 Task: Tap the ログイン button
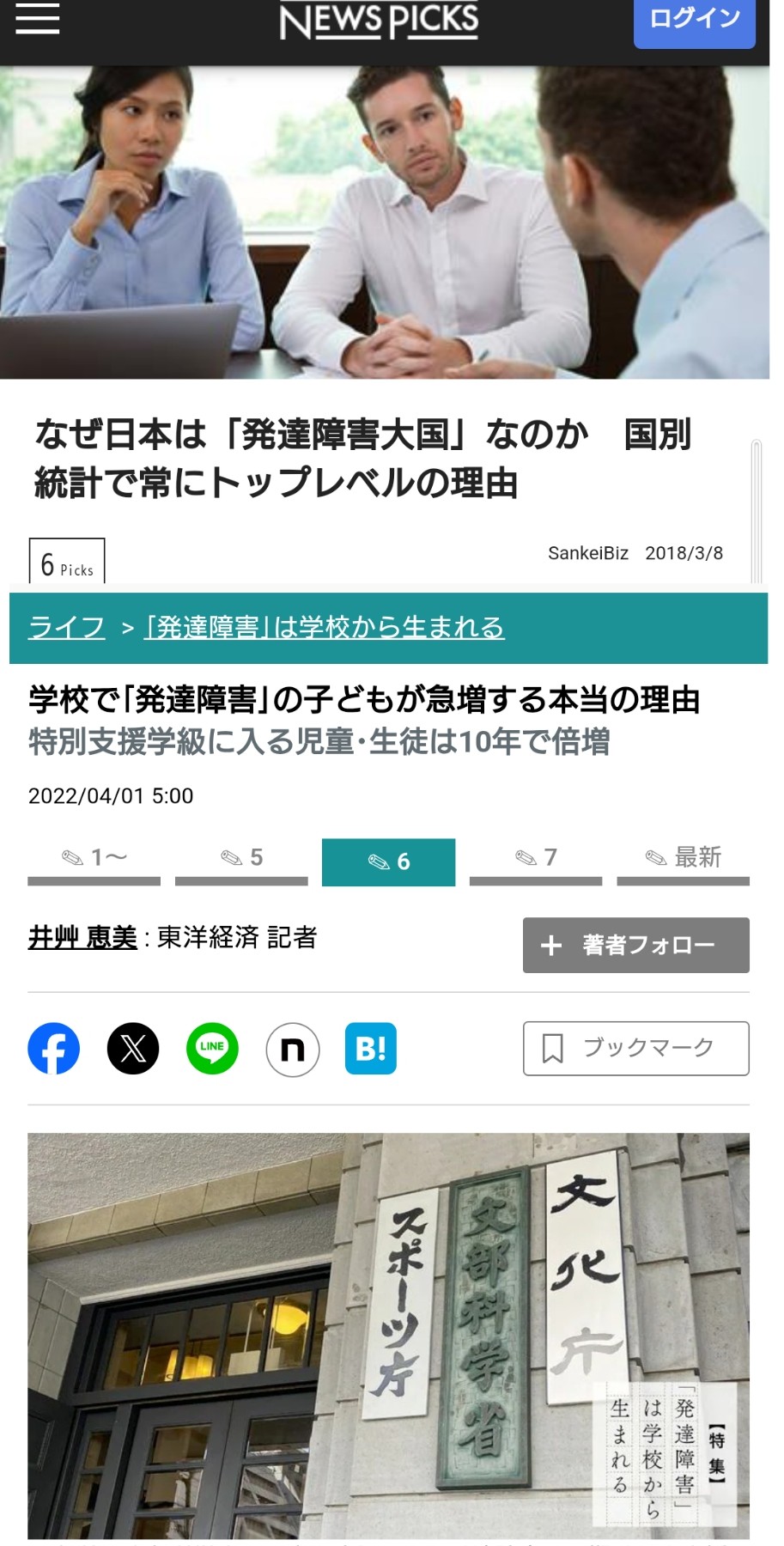pyautogui.click(x=694, y=21)
